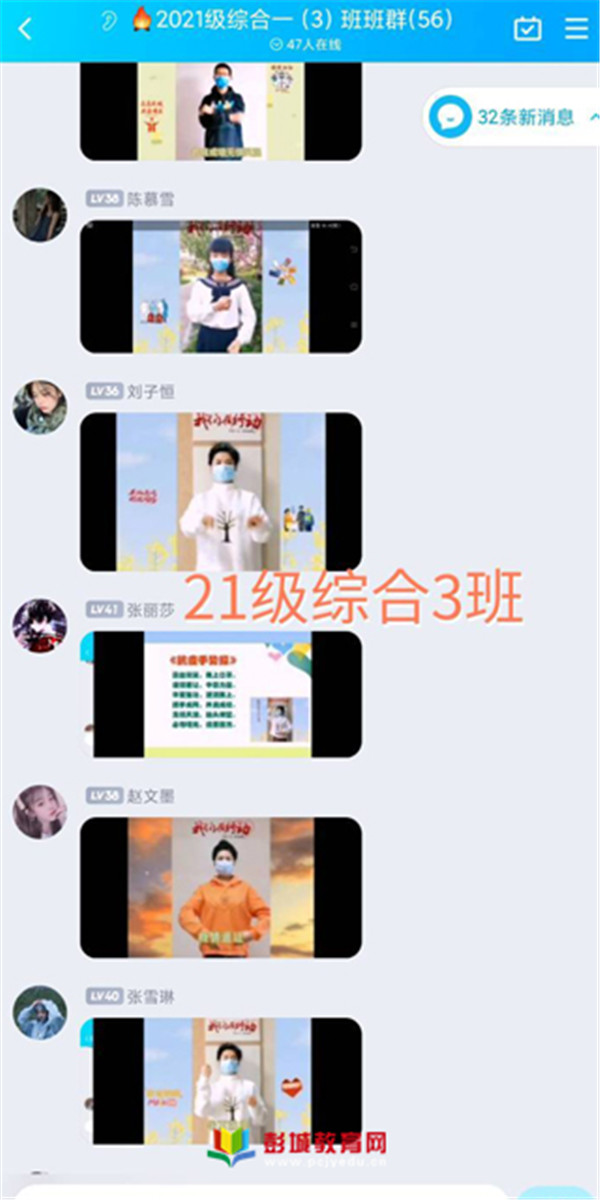600x1200 pixels.
Task: View 陈慕雪's profile avatar
Action: [x=40, y=214]
